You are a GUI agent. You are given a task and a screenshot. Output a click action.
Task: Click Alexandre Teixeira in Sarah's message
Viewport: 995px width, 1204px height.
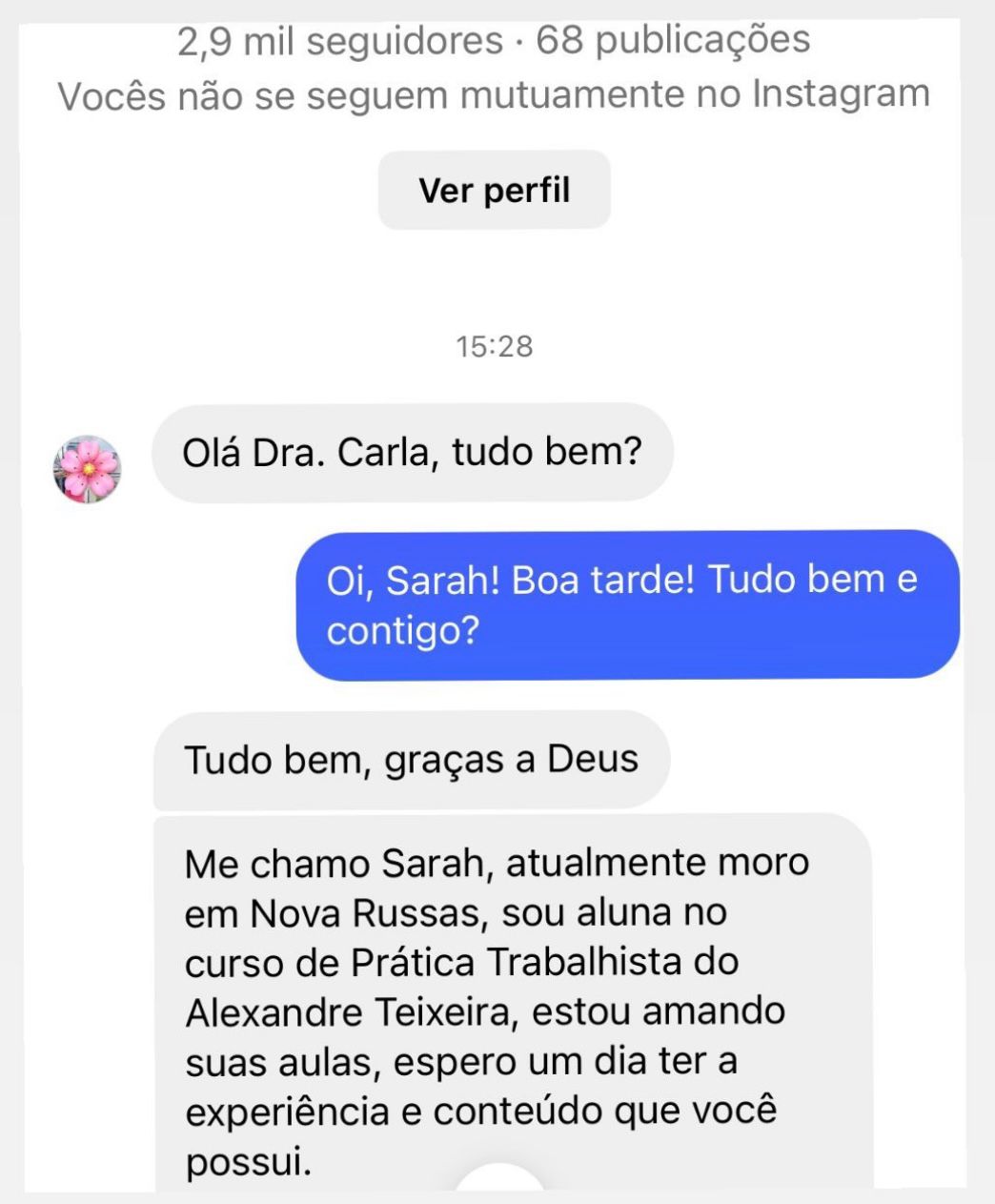[x=348, y=1014]
